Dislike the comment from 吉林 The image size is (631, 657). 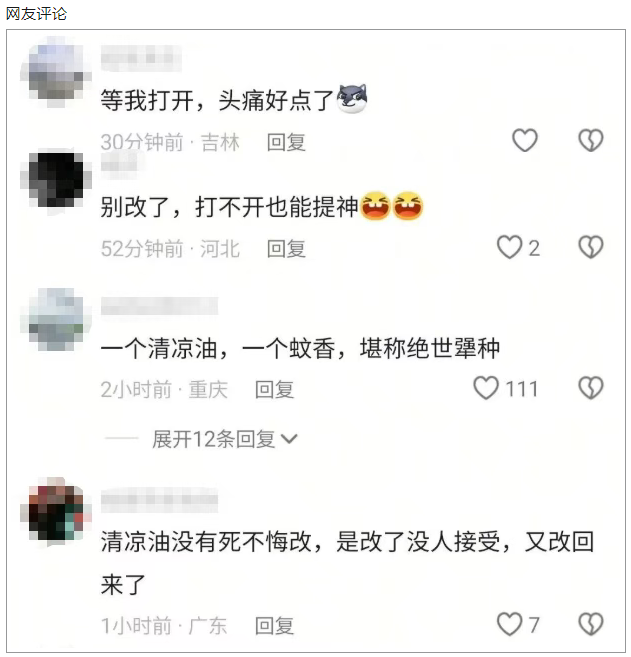click(591, 141)
